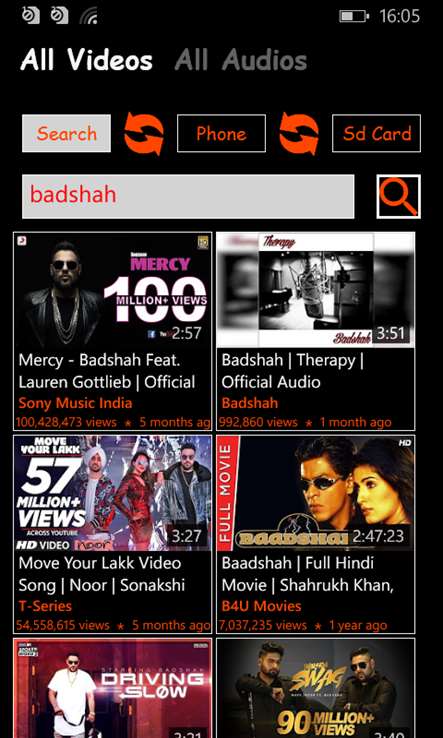Viewport: 443px width, 738px height.
Task: Tap the Search button
Action: coord(66,133)
